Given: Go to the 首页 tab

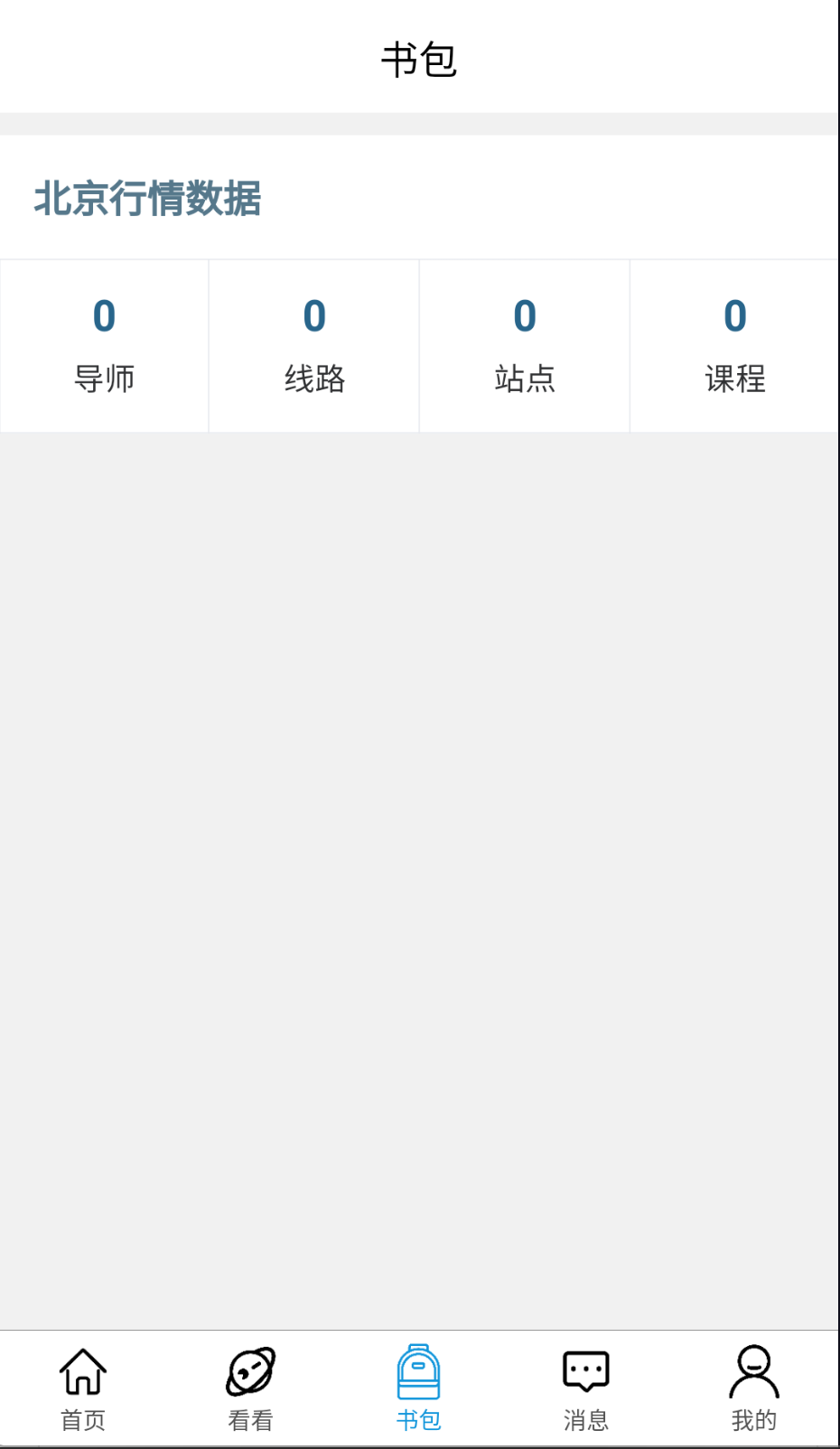Looking at the screenshot, I should pos(83,1389).
